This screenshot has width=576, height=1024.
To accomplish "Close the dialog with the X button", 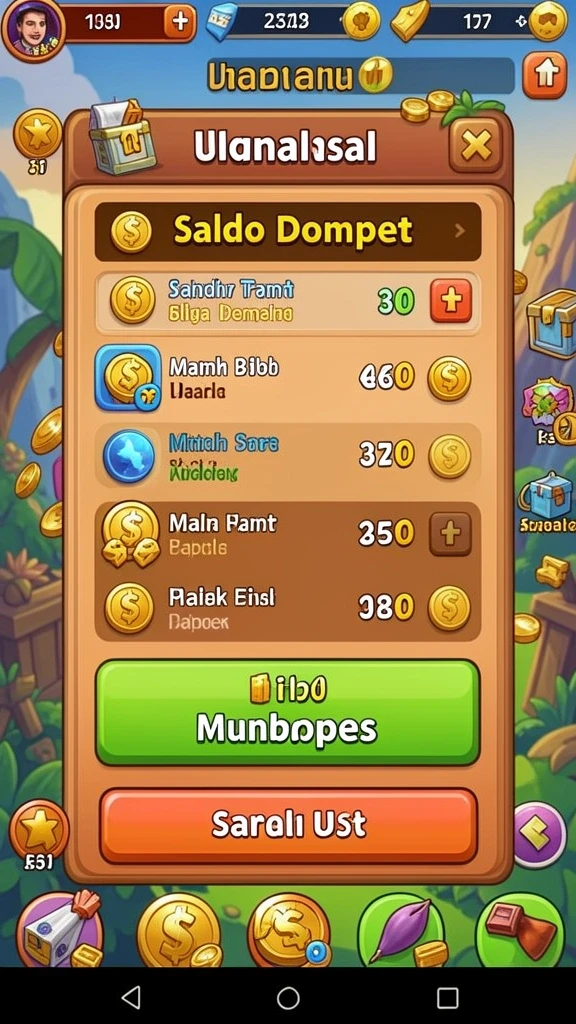I will click(476, 145).
